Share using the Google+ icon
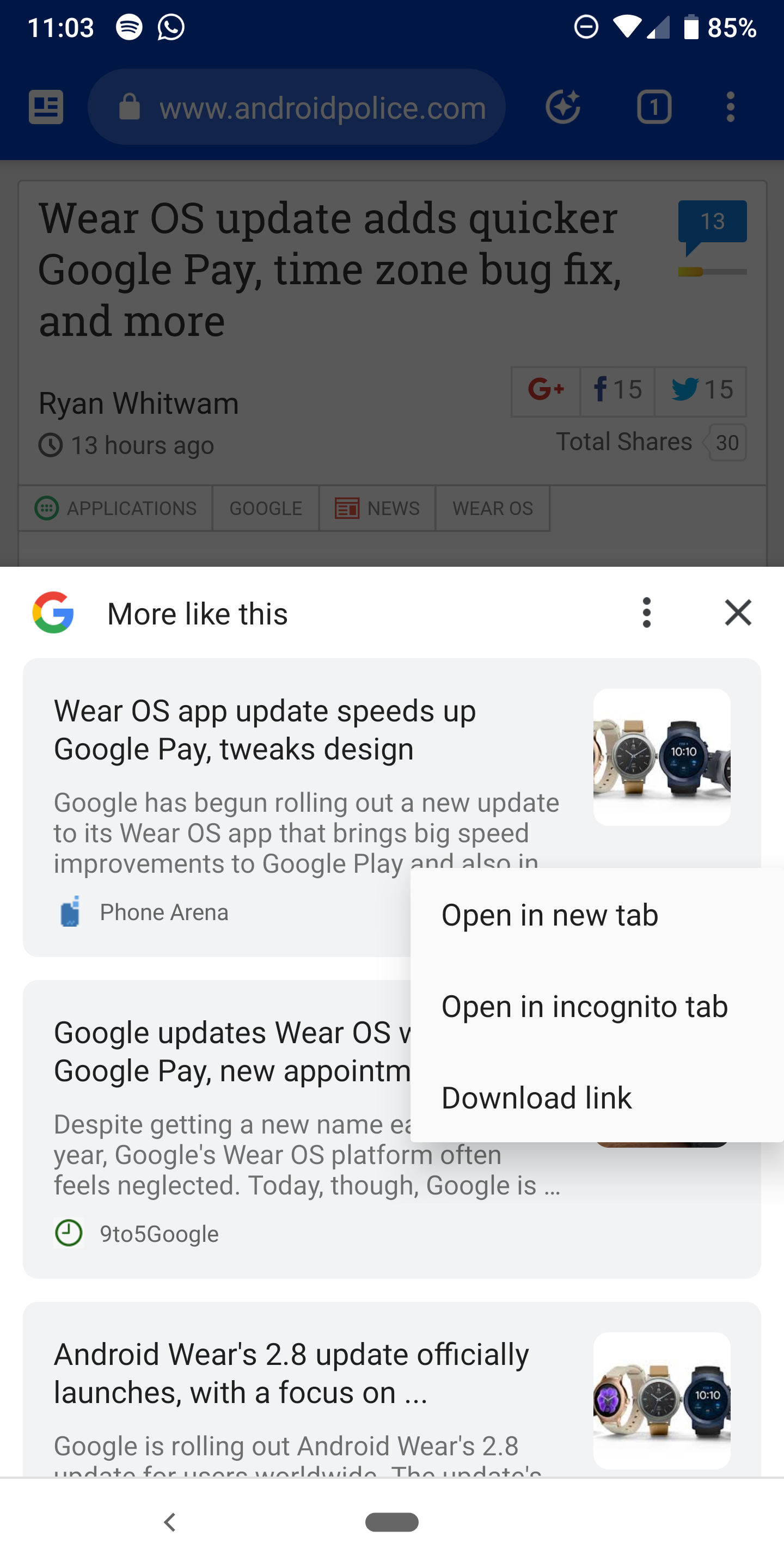Screen dimensions: 784x1568 point(546,390)
